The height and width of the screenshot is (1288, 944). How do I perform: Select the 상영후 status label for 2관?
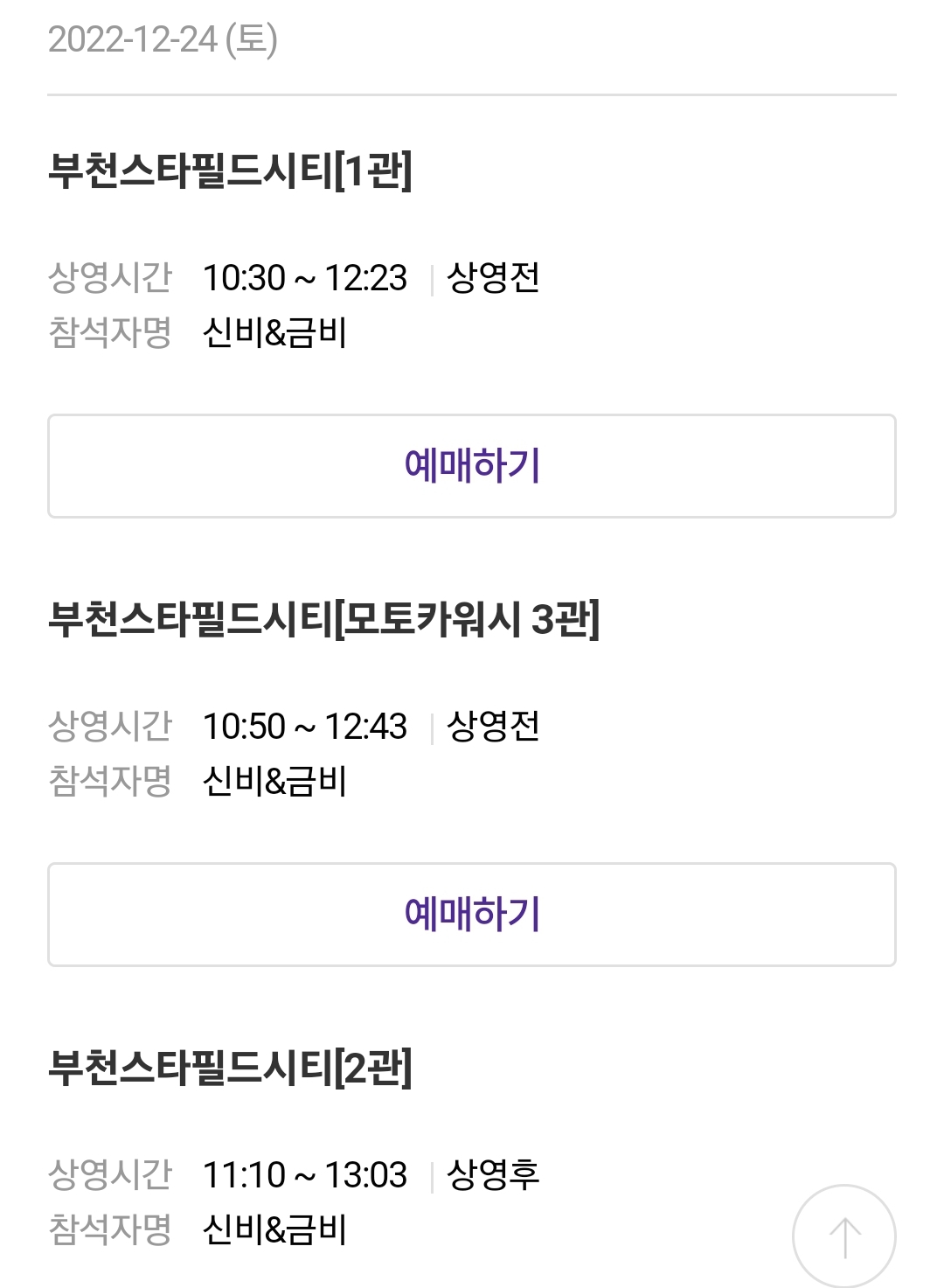point(495,1175)
